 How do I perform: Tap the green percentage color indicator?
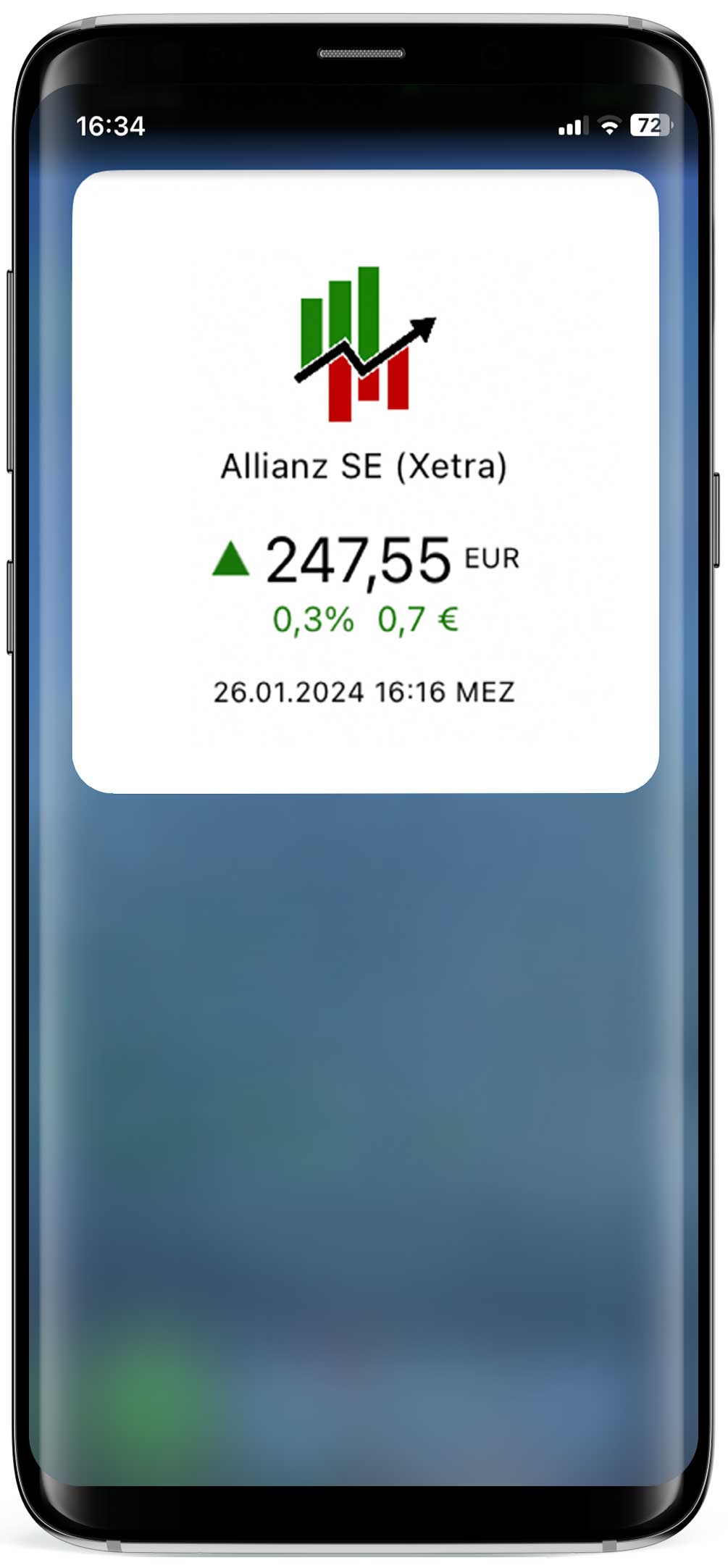pos(314,619)
